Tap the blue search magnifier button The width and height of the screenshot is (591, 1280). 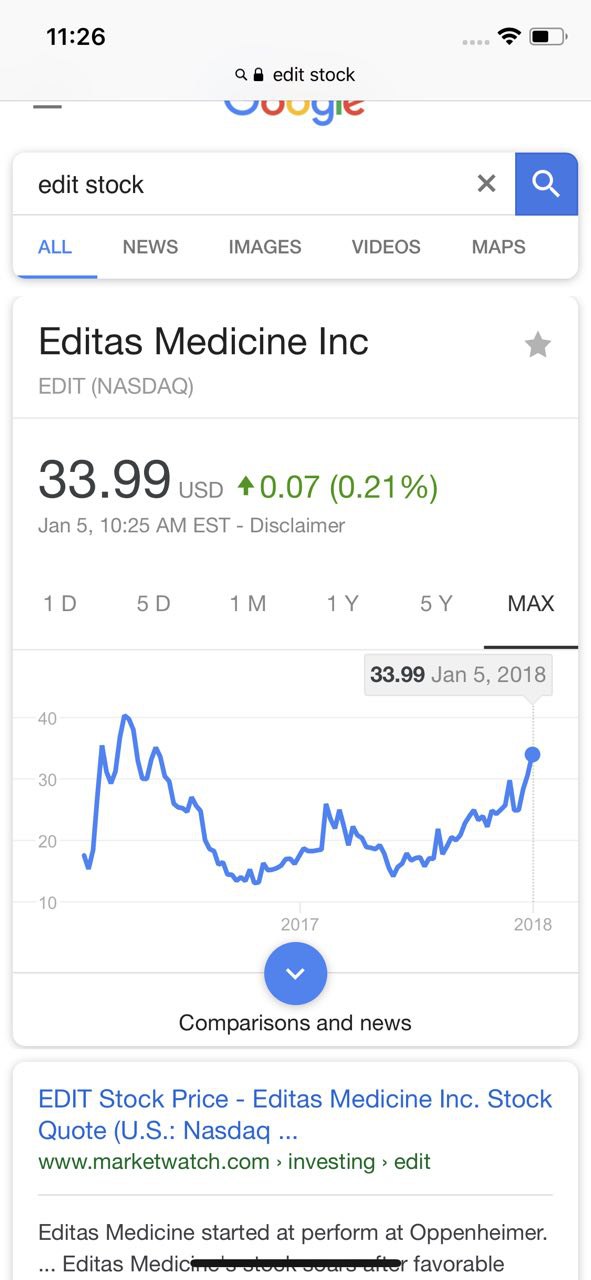click(x=546, y=184)
